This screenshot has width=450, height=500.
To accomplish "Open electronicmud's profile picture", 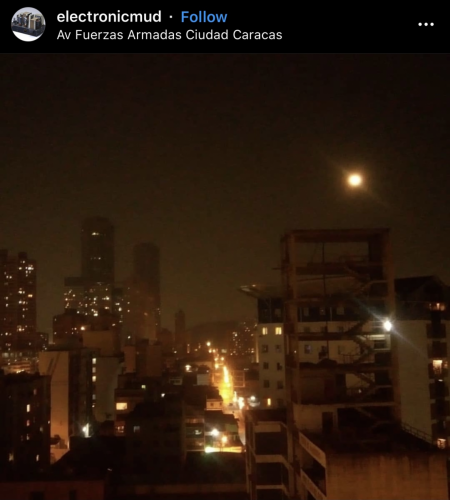I will (28, 24).
